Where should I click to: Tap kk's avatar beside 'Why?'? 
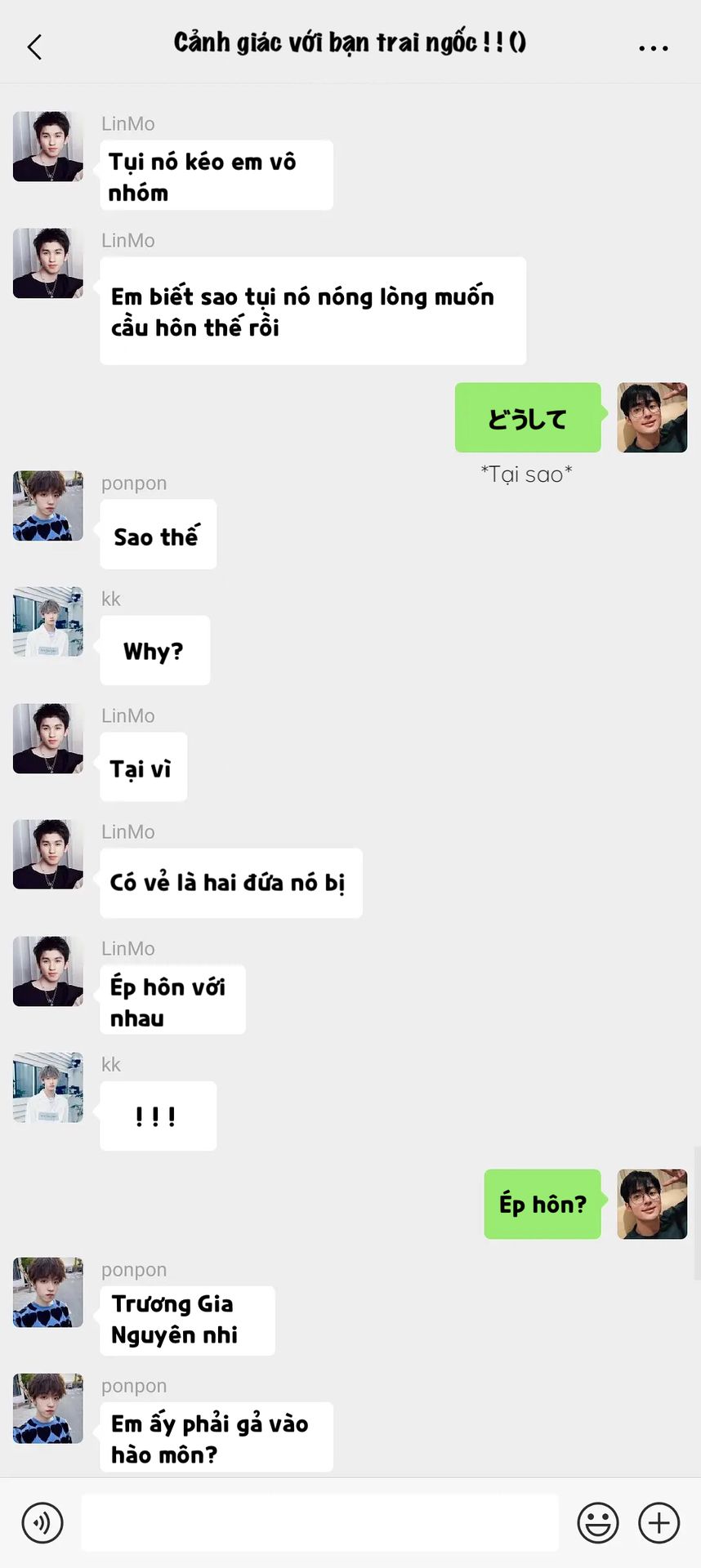[48, 621]
